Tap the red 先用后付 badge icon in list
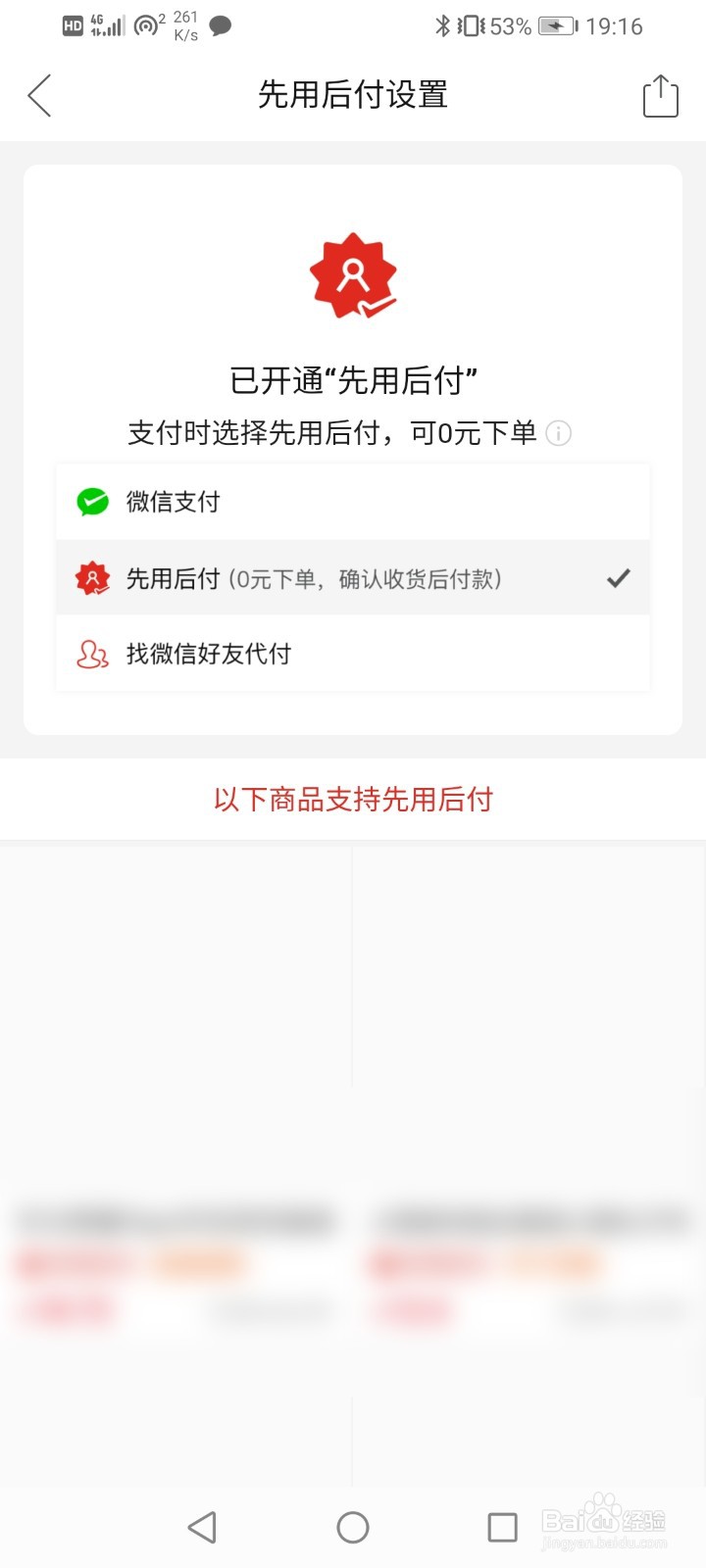 point(92,577)
